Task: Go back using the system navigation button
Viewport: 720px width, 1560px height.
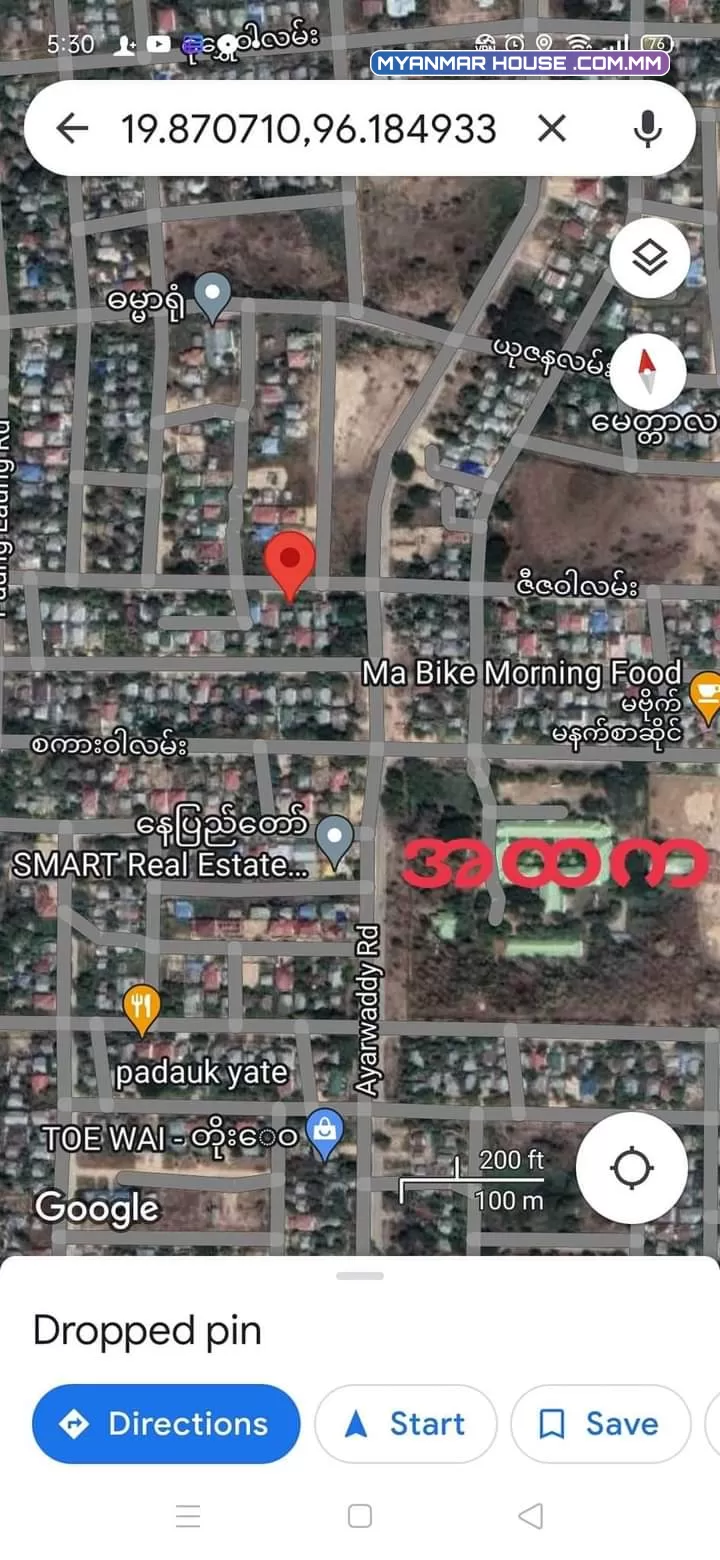Action: 531,1516
